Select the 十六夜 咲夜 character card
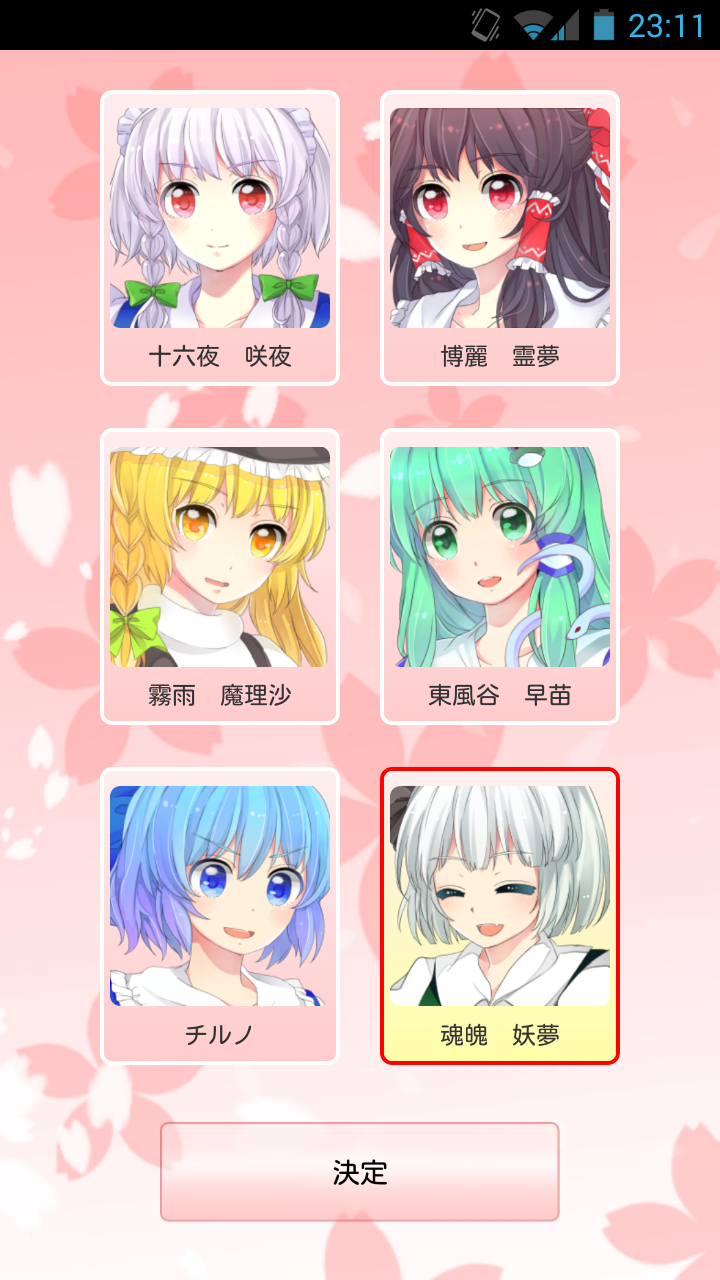 pyautogui.click(x=220, y=238)
